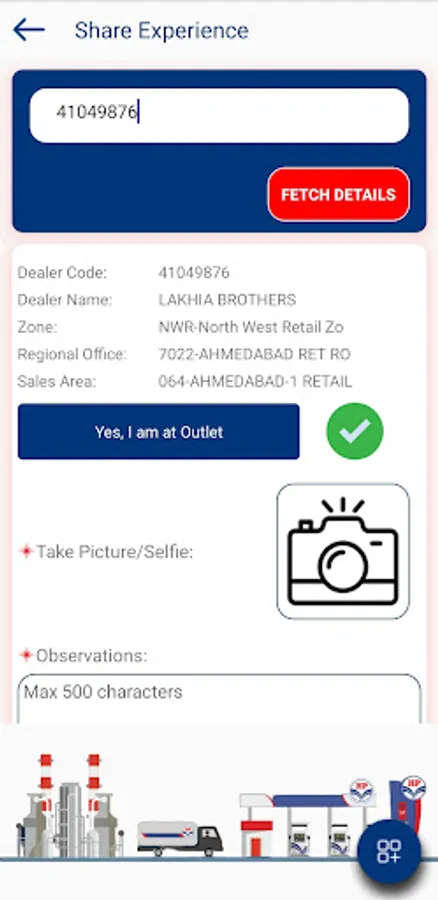
Task: Confirm with Yes, I am at Outlet
Action: click(x=158, y=432)
